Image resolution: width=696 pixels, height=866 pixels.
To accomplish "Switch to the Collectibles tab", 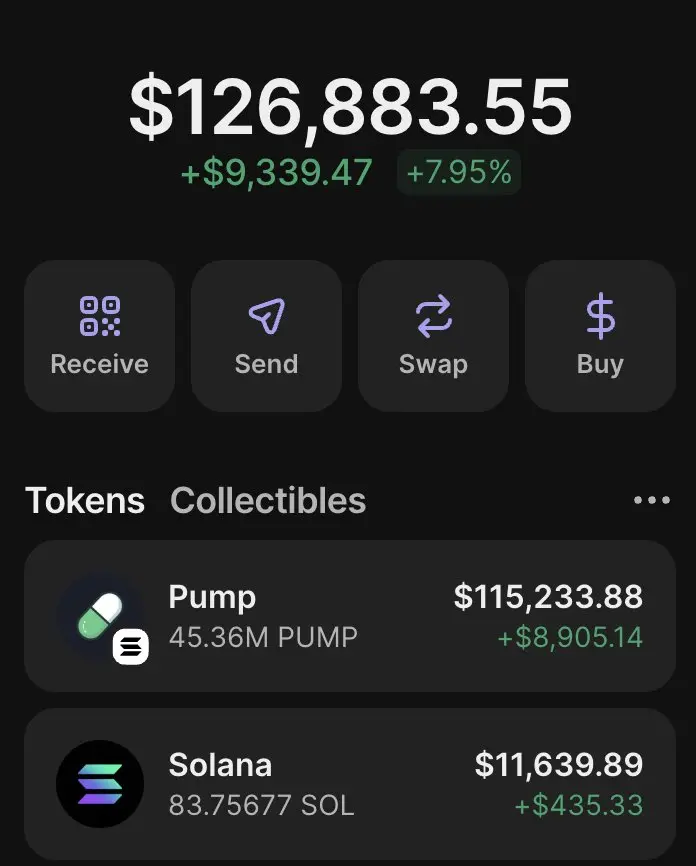I will click(x=268, y=500).
